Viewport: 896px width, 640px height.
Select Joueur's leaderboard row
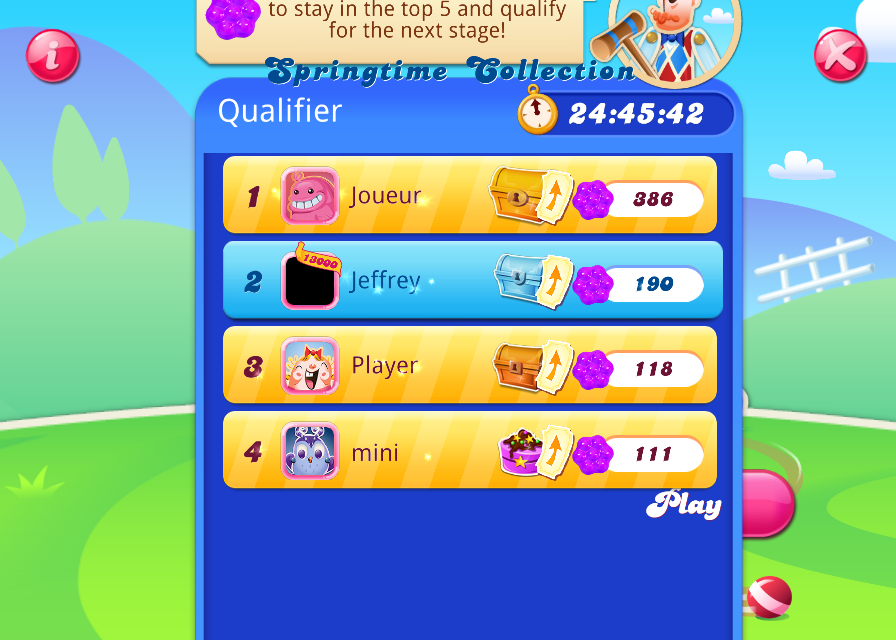coord(469,196)
